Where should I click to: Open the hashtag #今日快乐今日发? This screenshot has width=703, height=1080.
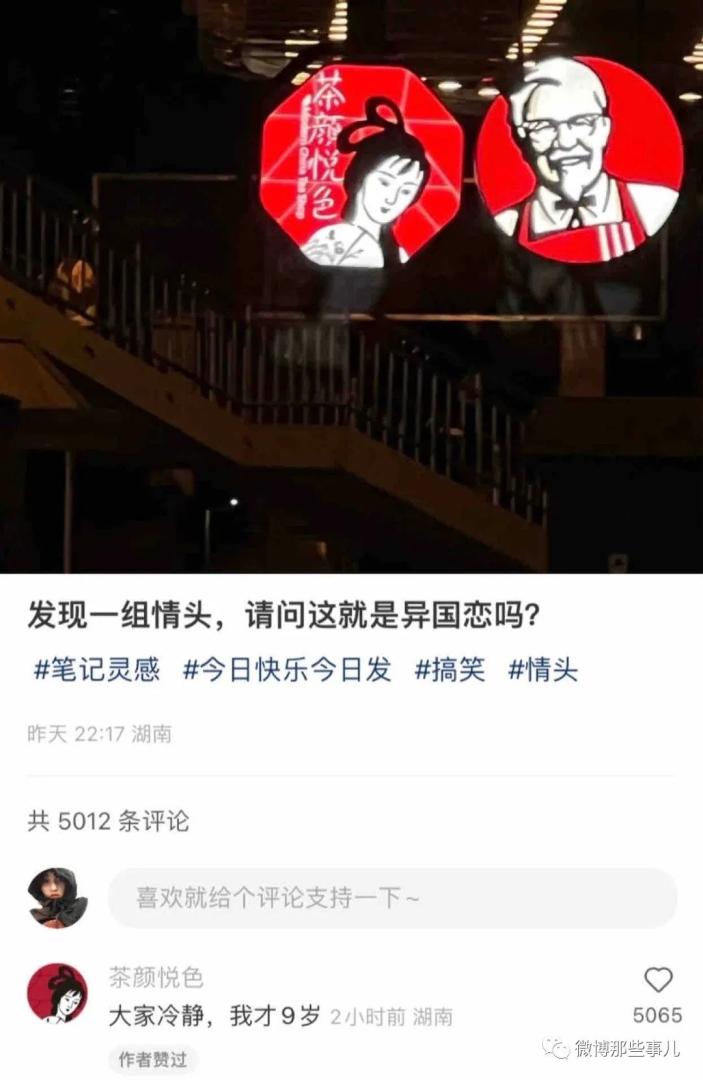(x=287, y=670)
